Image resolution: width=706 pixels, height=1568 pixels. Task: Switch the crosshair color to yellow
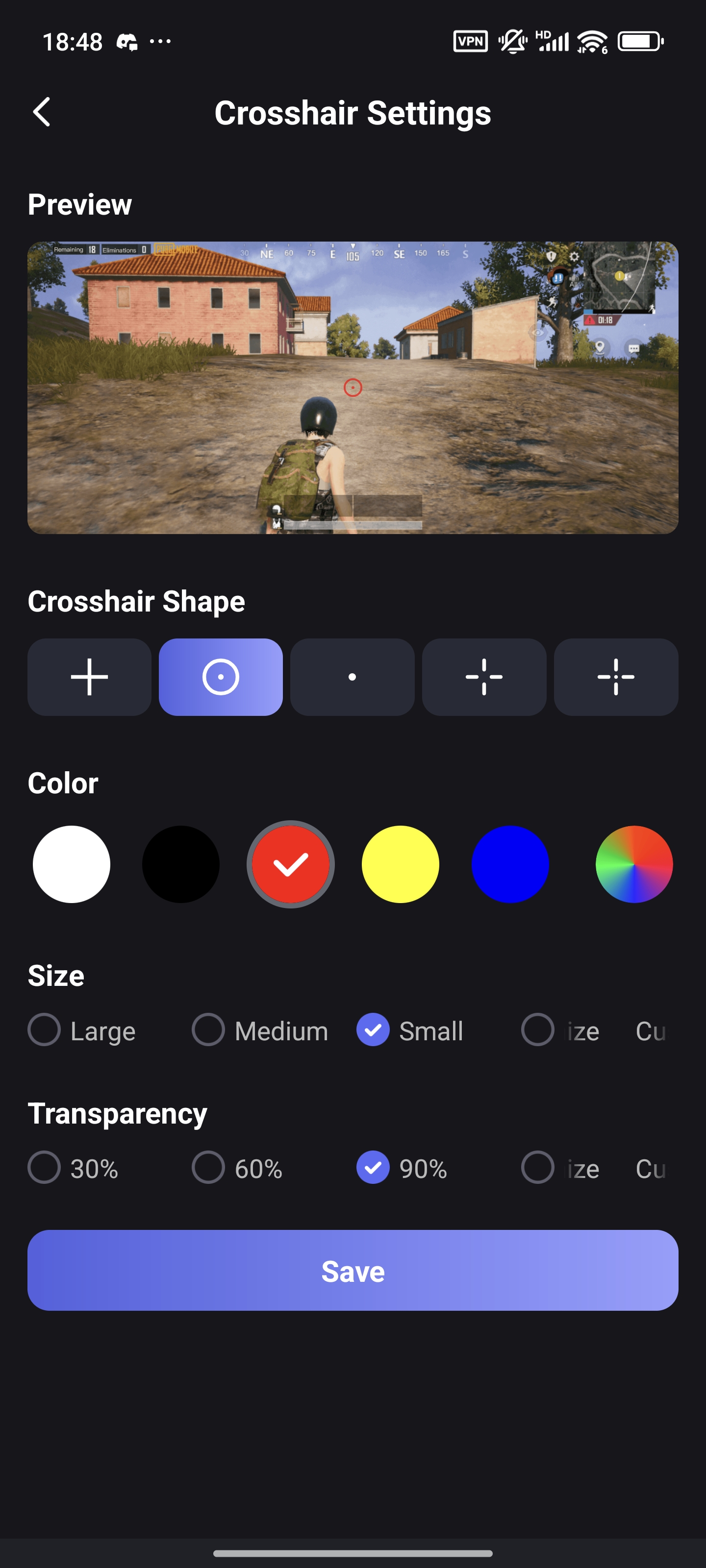click(x=400, y=864)
